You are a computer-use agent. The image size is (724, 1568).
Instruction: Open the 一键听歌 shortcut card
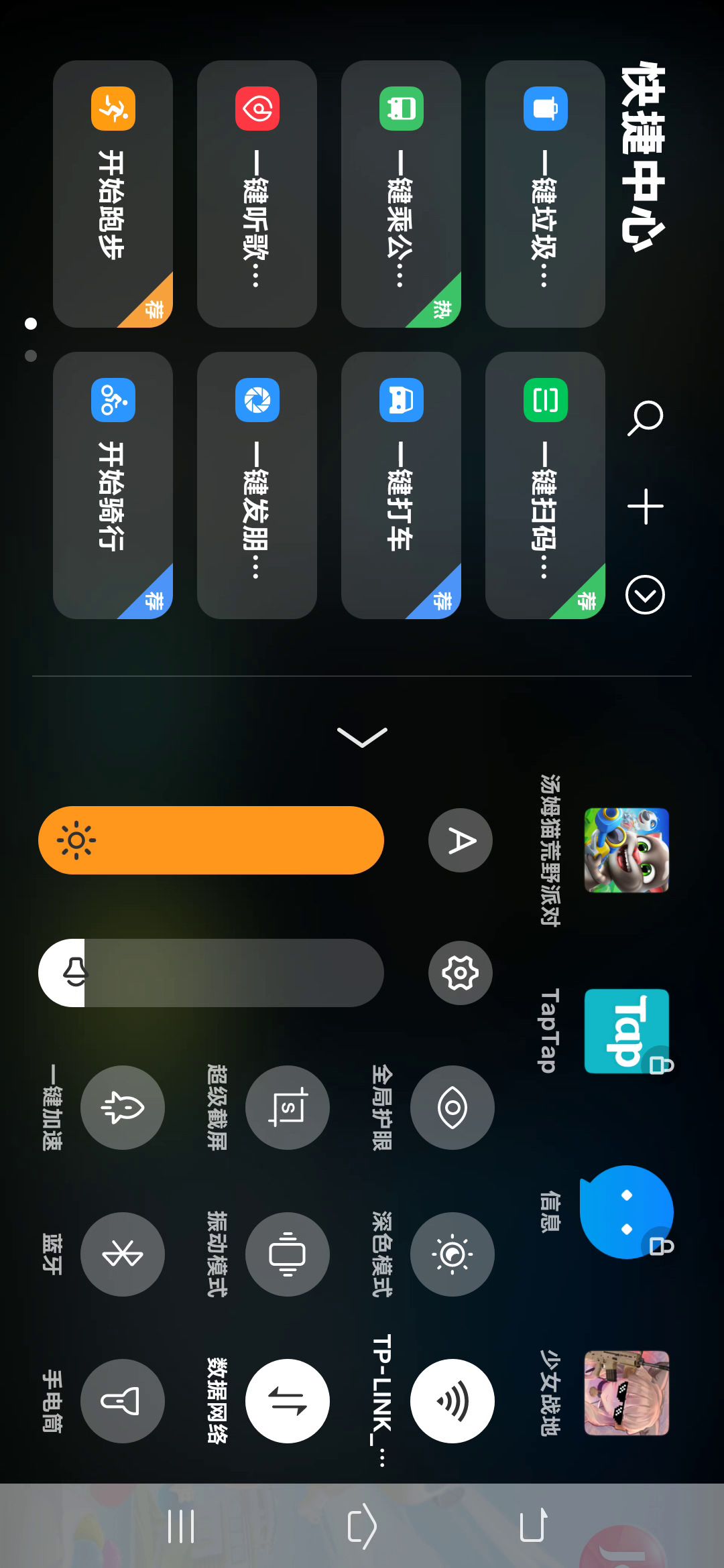257,194
